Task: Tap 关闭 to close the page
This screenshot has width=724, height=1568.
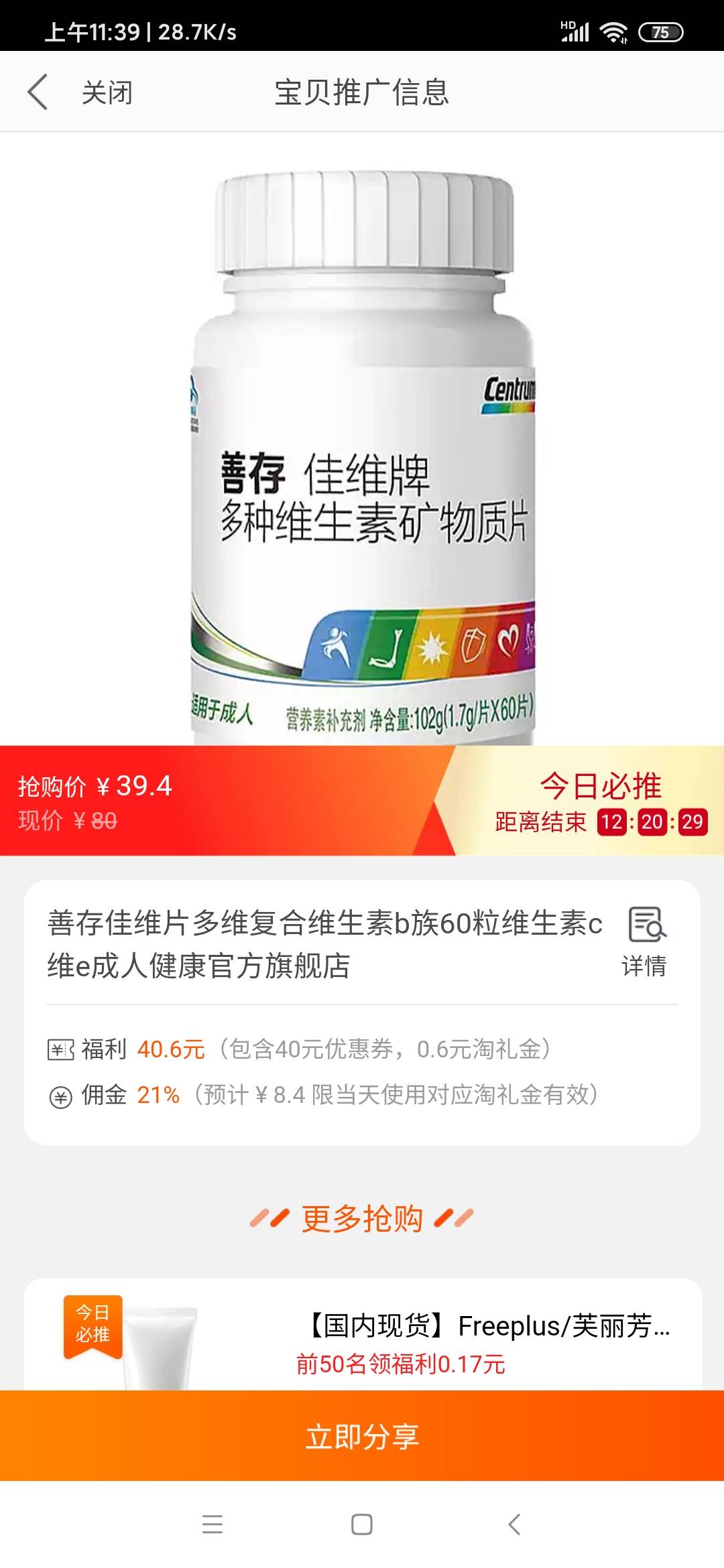Action: pos(107,92)
